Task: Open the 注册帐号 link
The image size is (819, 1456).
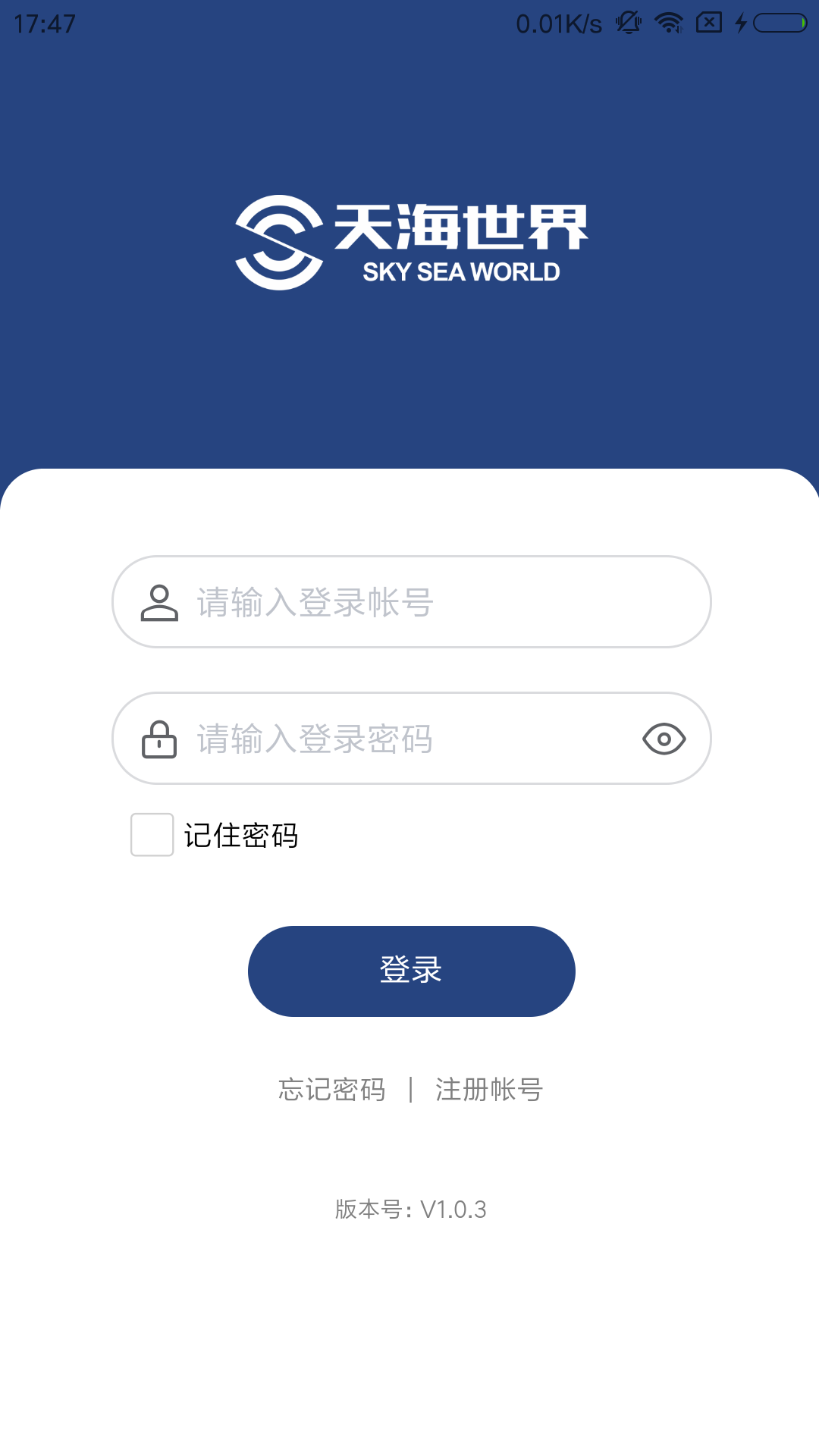Action: point(489,1090)
